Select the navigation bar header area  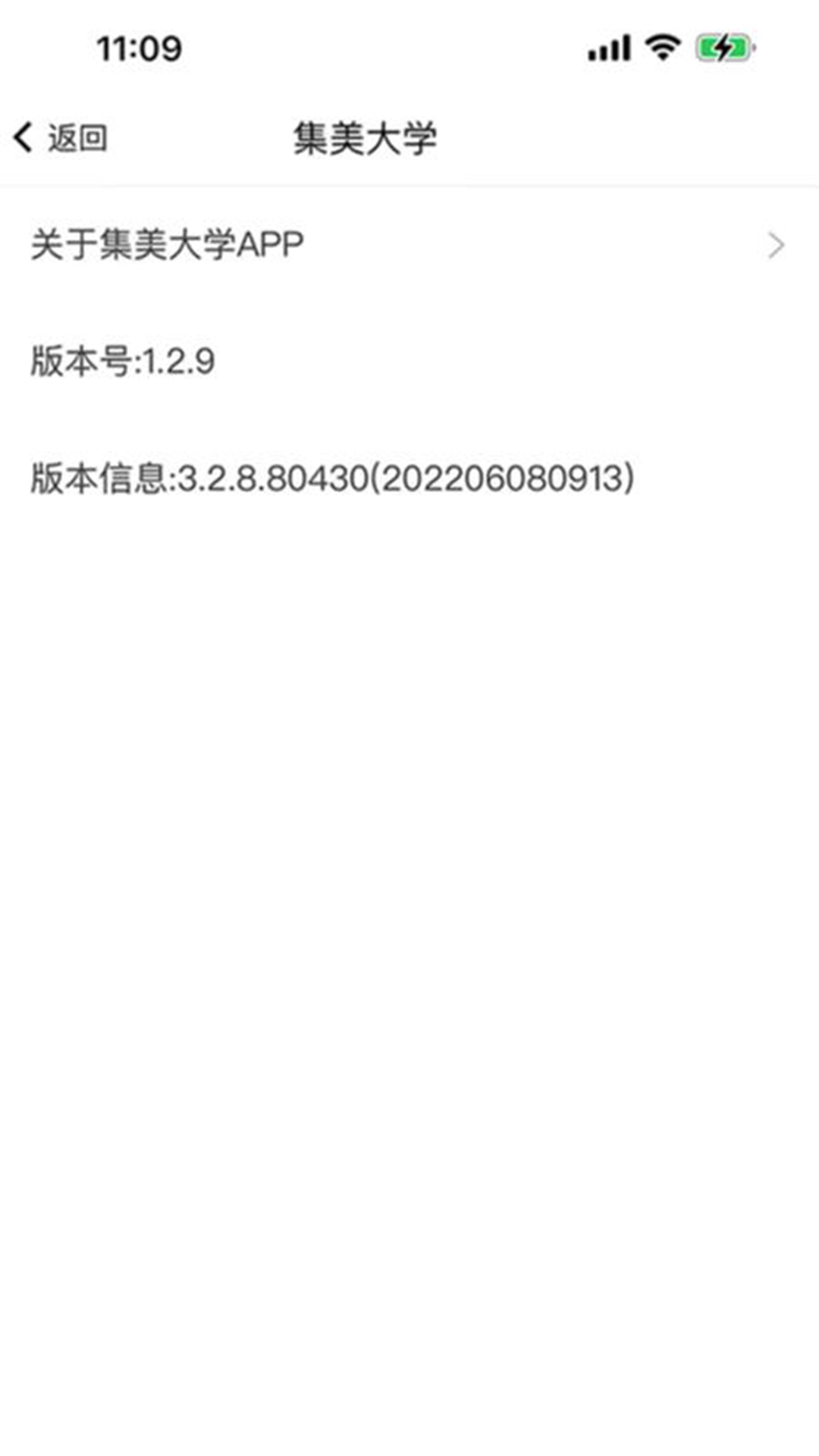(x=409, y=135)
